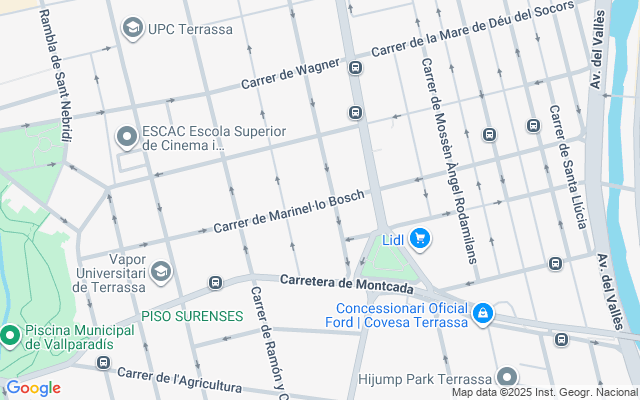
Task: Open the Piscina Municipal de Vallparadís marker
Action: 9,334
